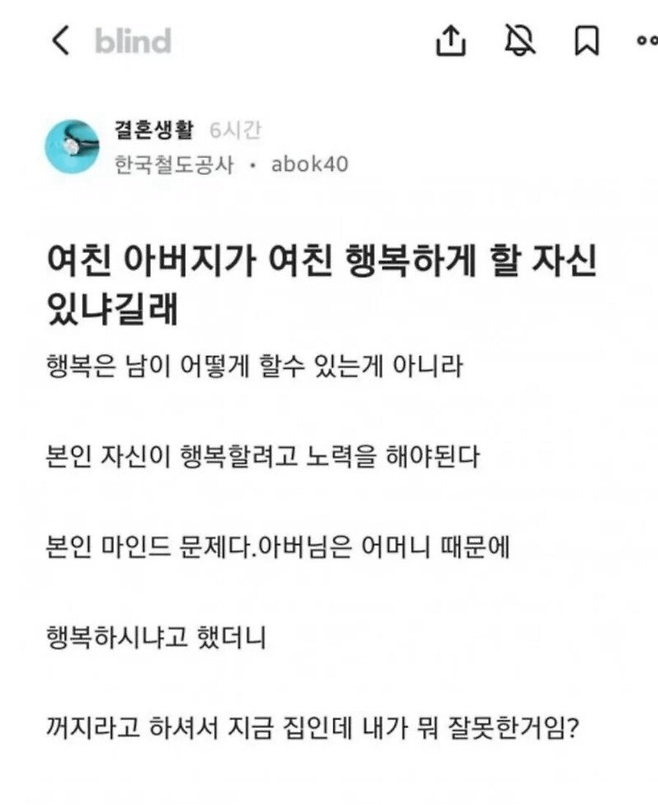Share this Blind post
The width and height of the screenshot is (658, 805).
(x=452, y=41)
